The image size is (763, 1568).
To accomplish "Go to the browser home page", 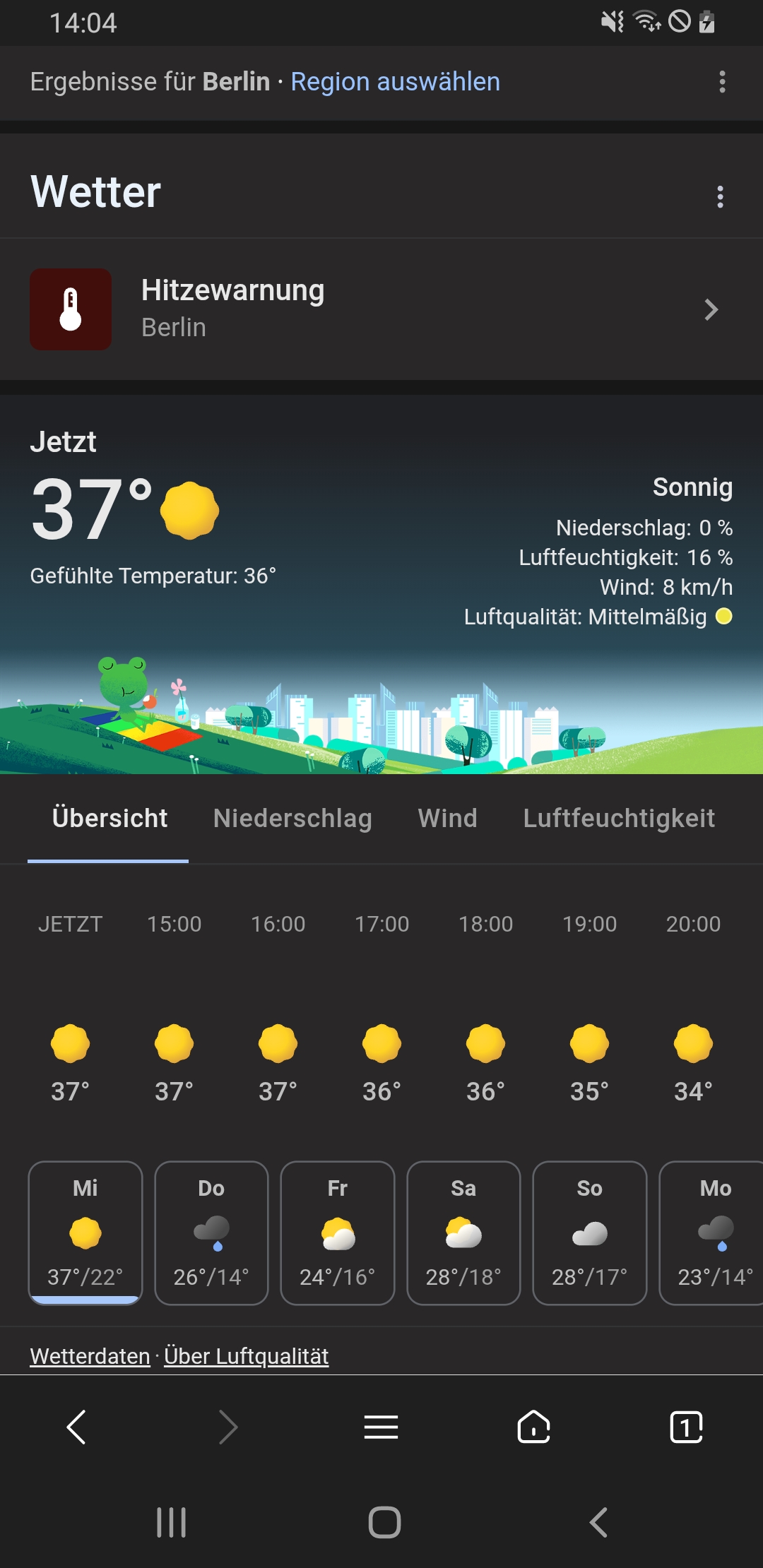I will (x=533, y=1427).
